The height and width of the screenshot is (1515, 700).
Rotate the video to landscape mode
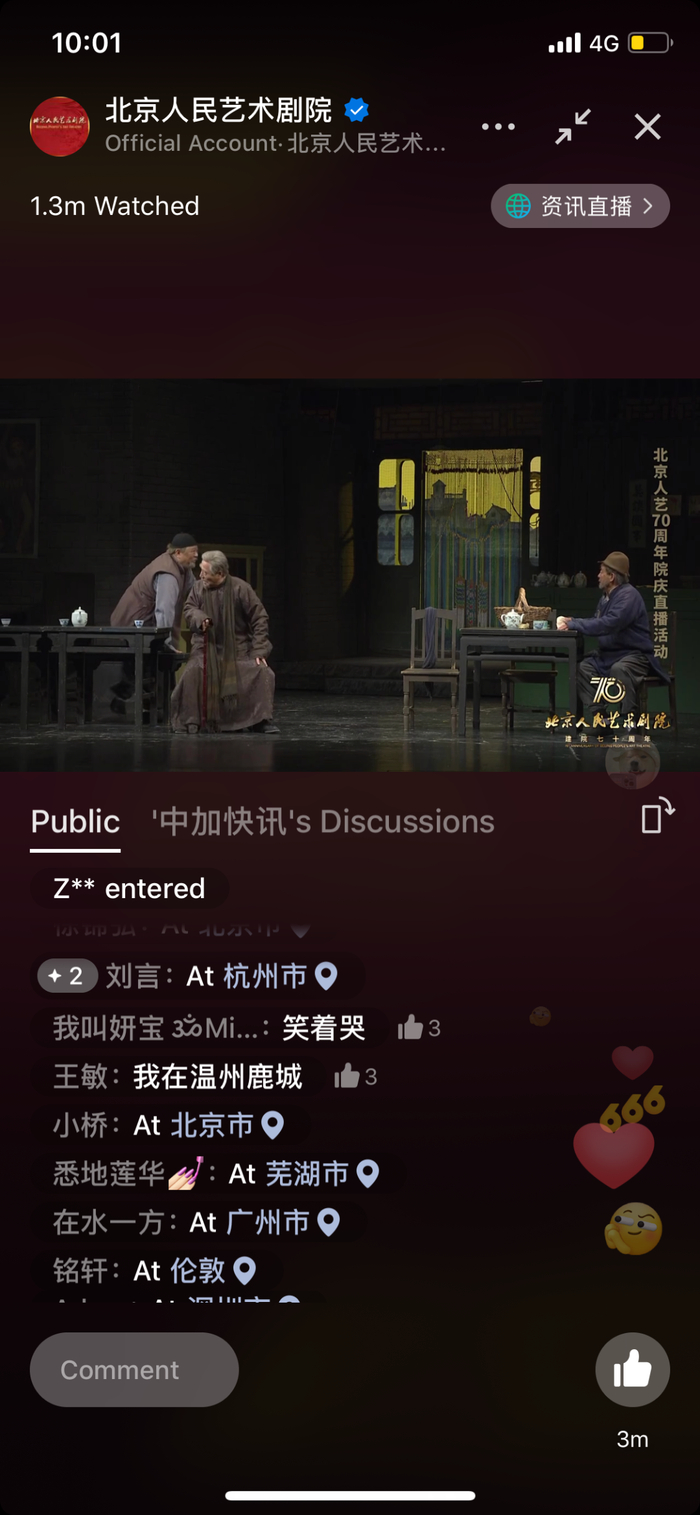click(x=657, y=816)
